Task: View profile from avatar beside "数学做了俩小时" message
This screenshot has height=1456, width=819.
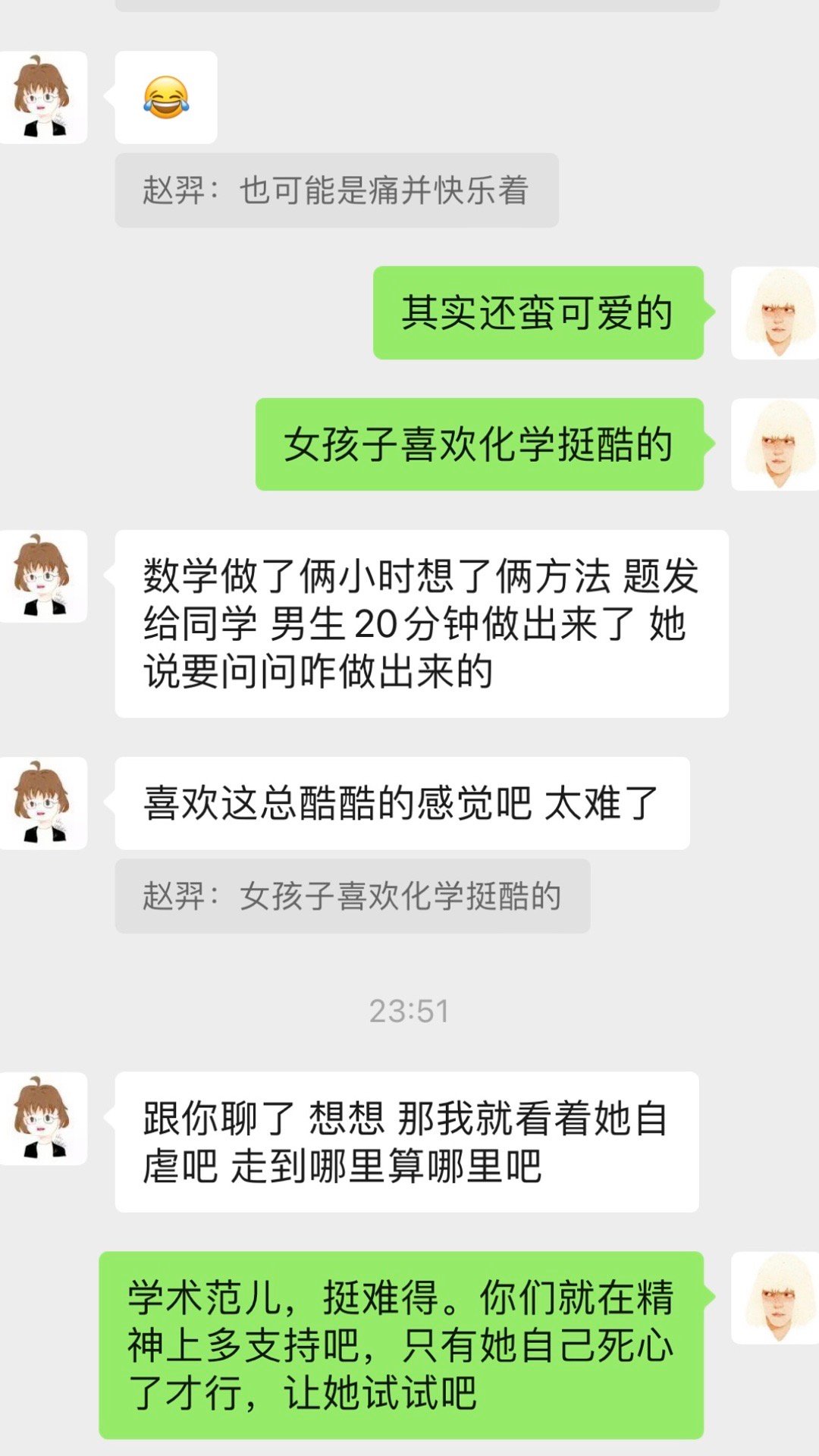Action: click(43, 576)
